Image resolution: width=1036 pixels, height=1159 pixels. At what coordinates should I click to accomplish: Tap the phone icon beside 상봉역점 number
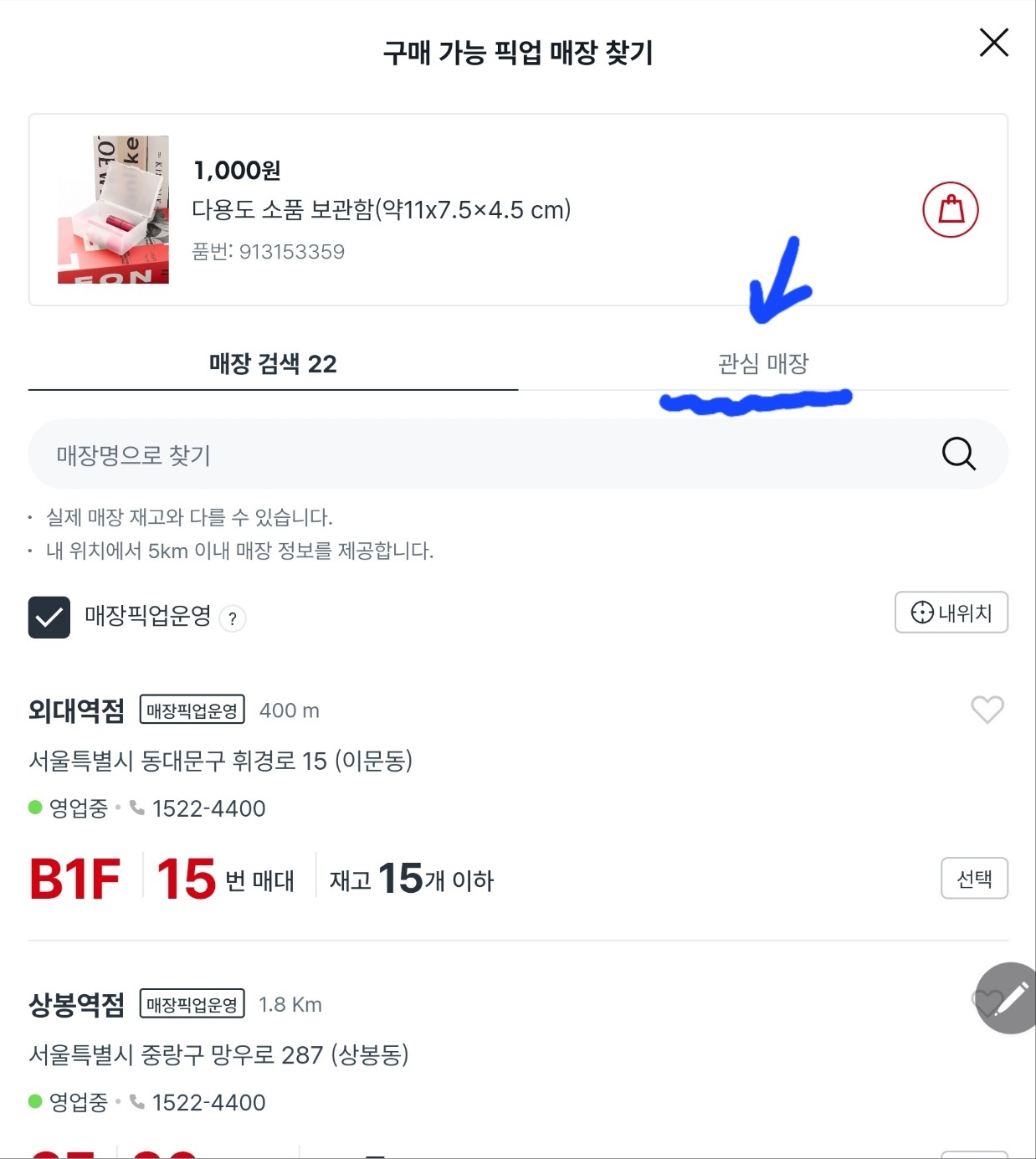(x=136, y=1102)
